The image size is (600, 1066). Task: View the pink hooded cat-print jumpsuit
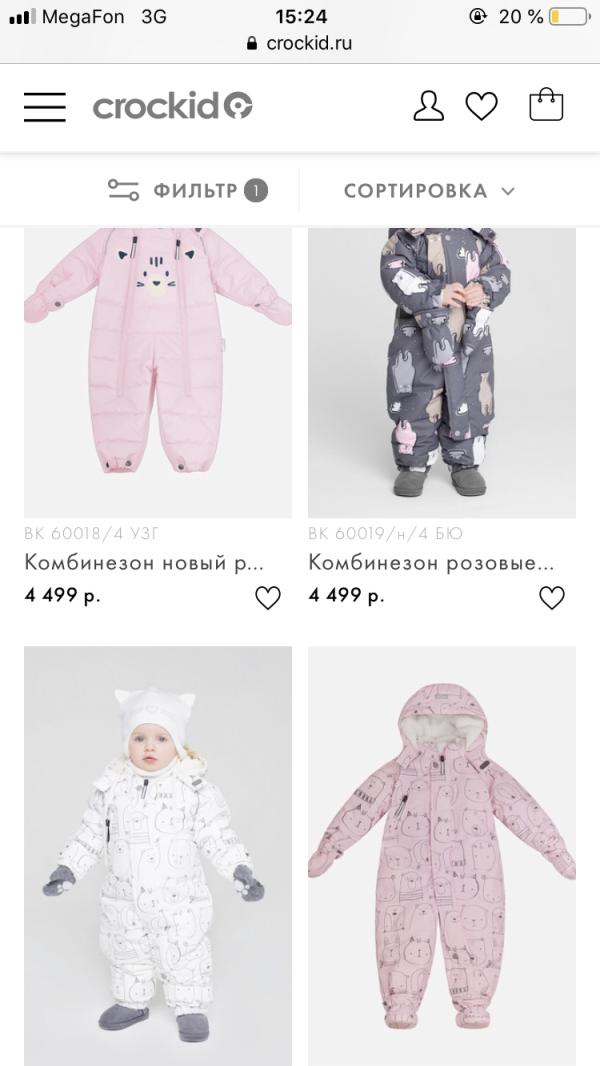click(441, 855)
